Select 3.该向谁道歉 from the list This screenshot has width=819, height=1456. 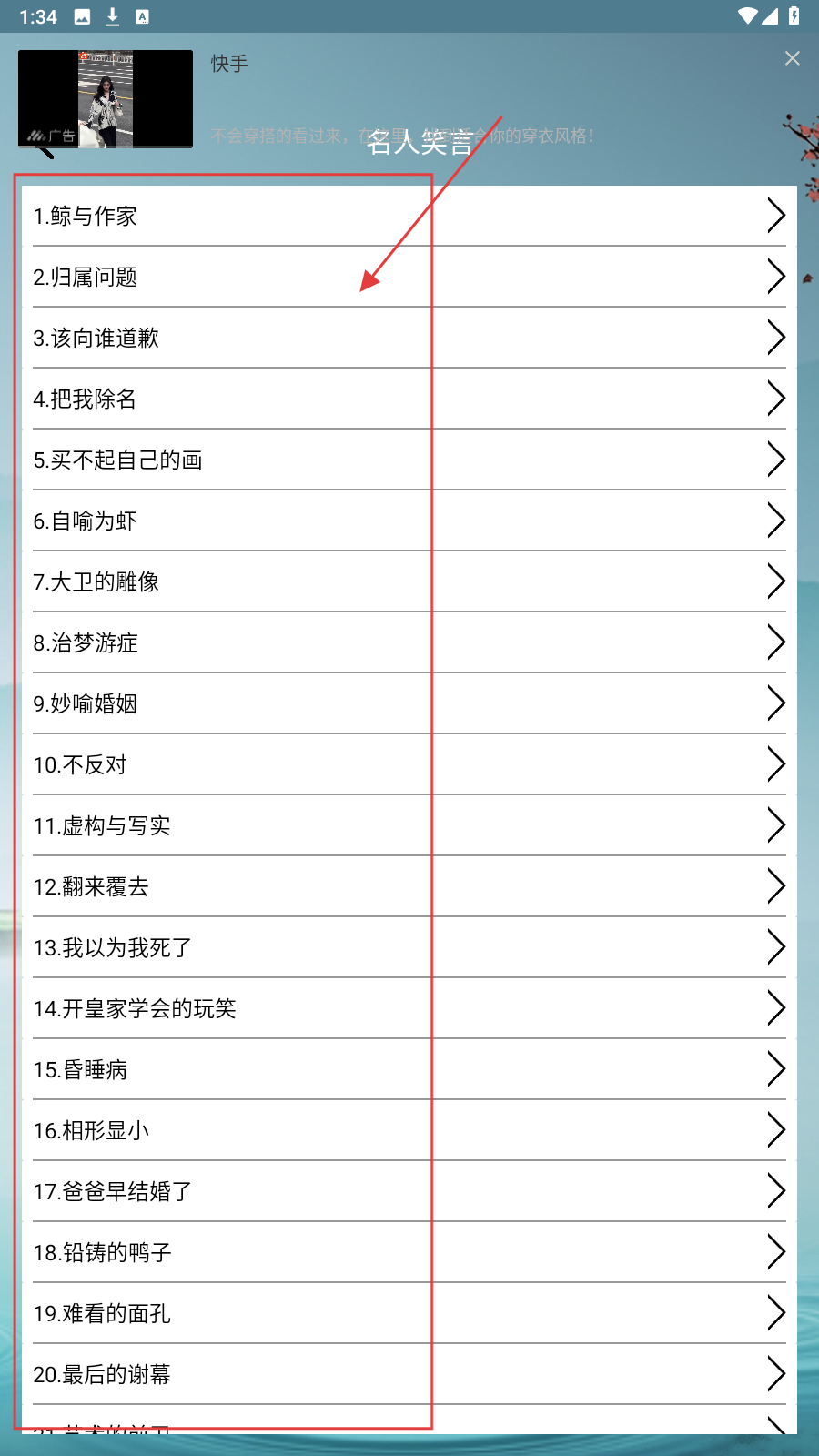pos(409,338)
